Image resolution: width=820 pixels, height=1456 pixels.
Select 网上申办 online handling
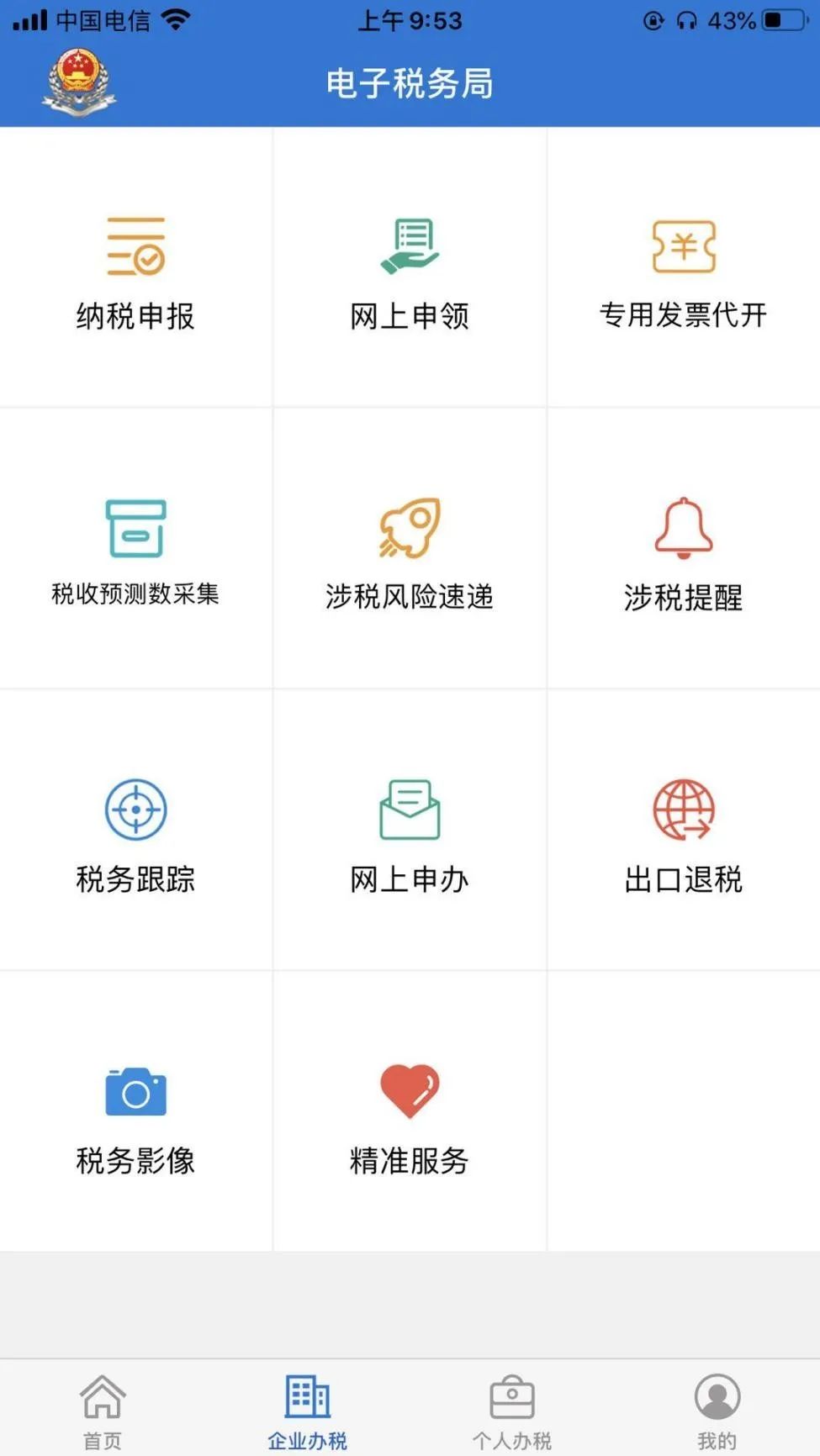[410, 831]
